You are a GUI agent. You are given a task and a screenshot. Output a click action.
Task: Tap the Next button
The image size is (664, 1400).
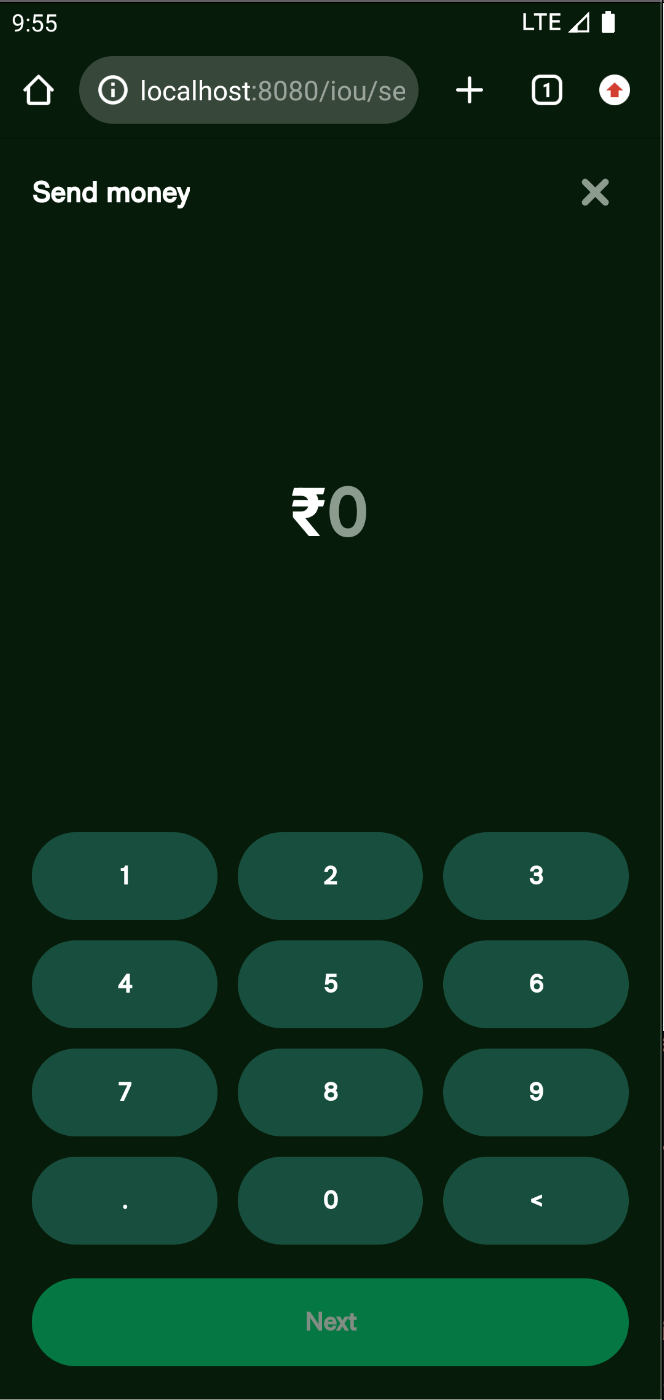pos(330,1322)
